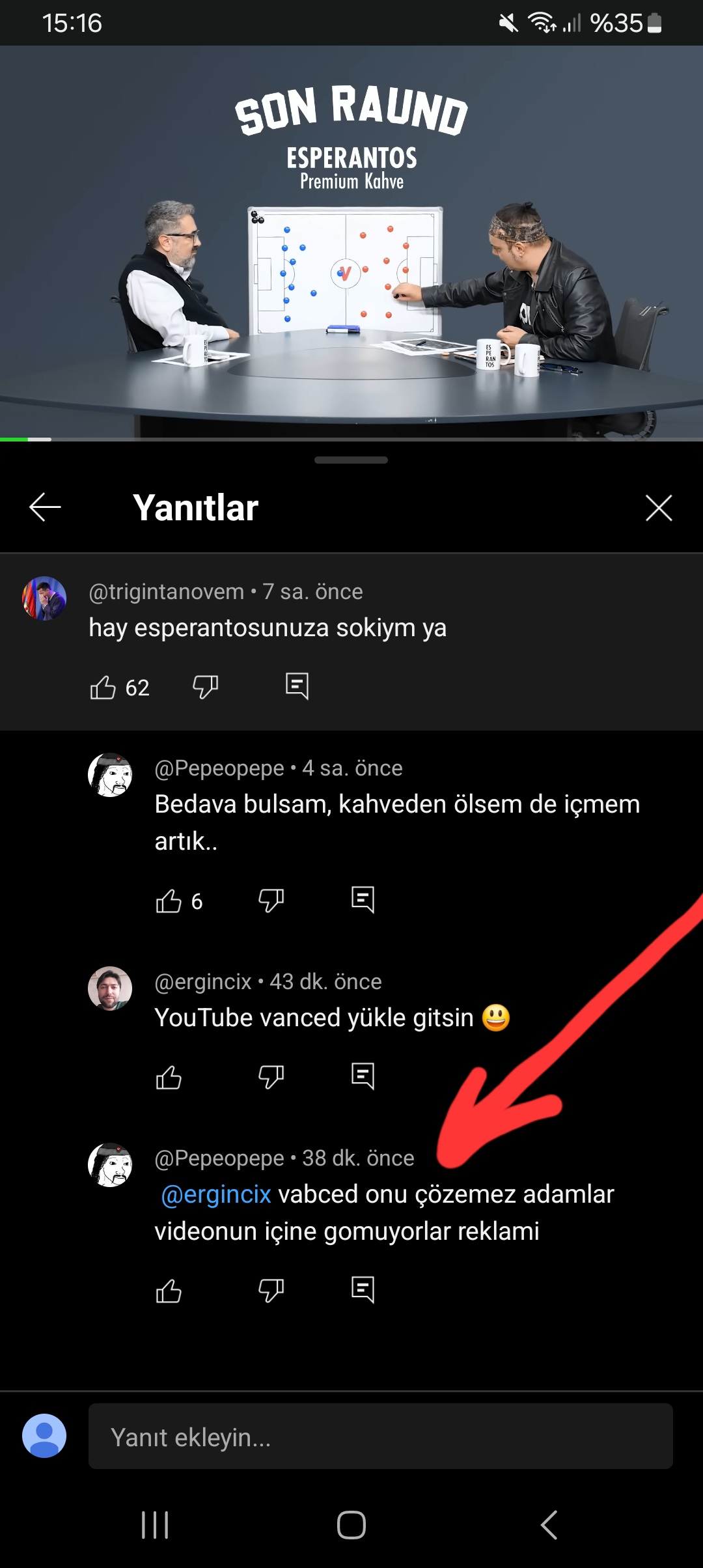Go back using the Yanıtlar arrow
Image resolution: width=703 pixels, height=1568 pixels.
[45, 507]
